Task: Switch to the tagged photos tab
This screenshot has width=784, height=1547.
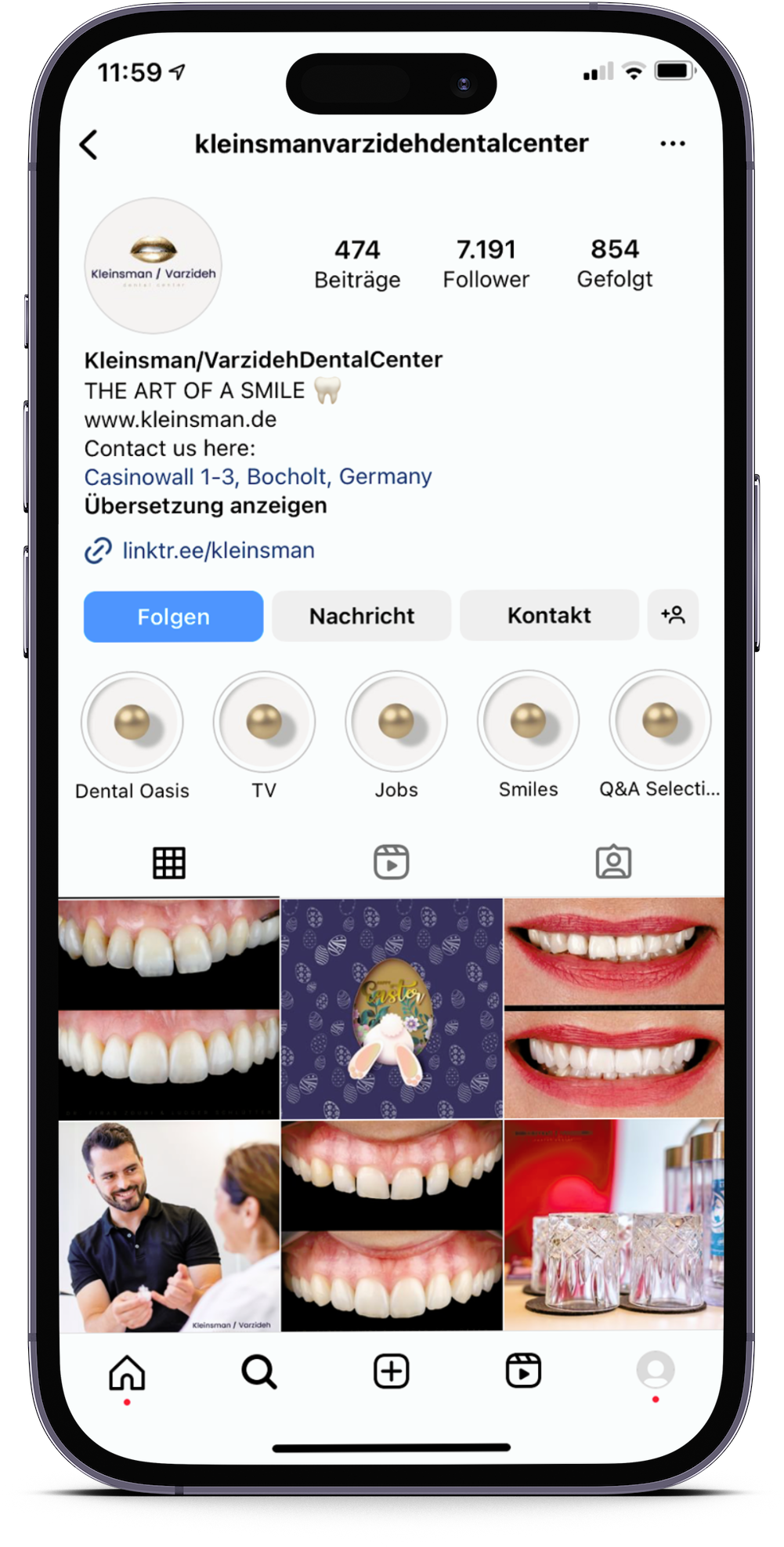Action: tap(613, 862)
